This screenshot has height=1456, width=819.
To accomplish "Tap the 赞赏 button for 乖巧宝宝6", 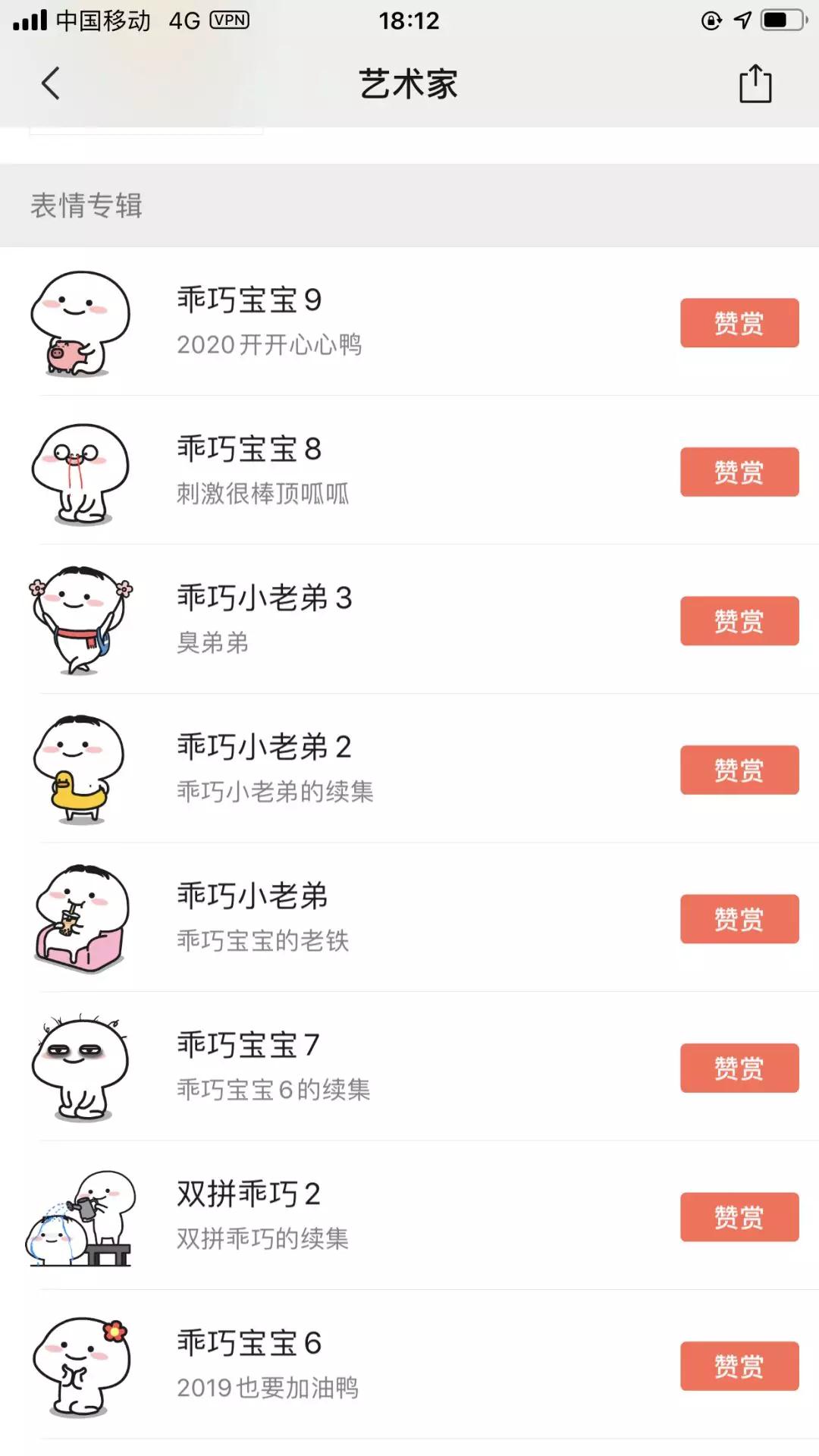I will [x=739, y=1365].
